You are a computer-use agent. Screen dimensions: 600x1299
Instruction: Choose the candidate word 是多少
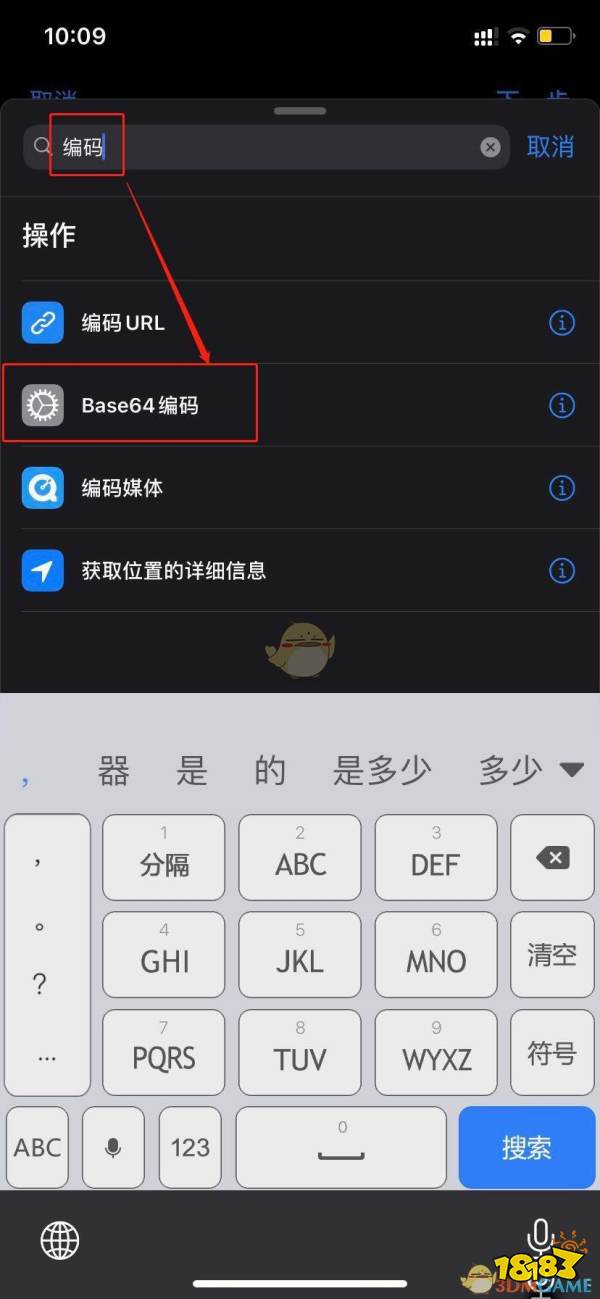pyautogui.click(x=382, y=770)
